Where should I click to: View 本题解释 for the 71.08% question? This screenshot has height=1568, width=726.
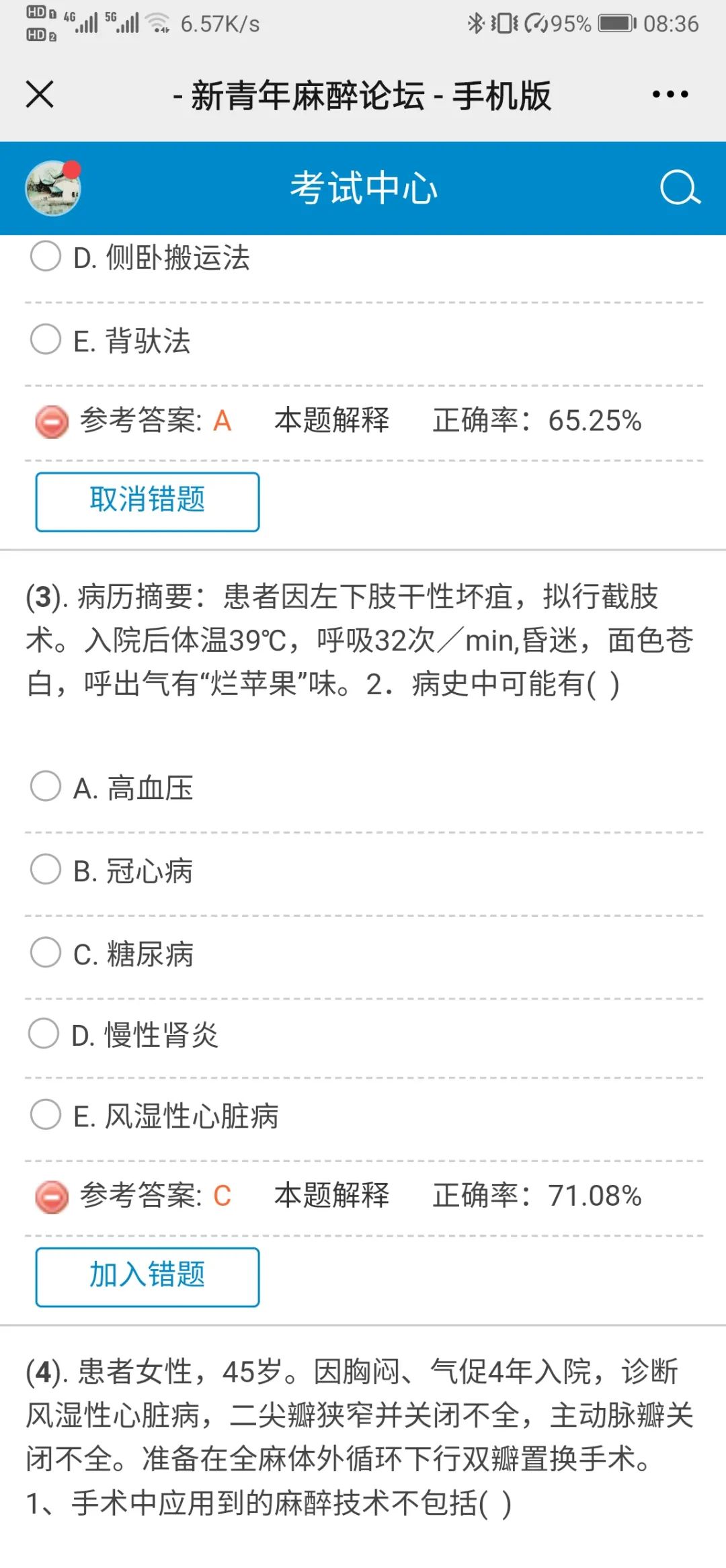[x=331, y=1196]
